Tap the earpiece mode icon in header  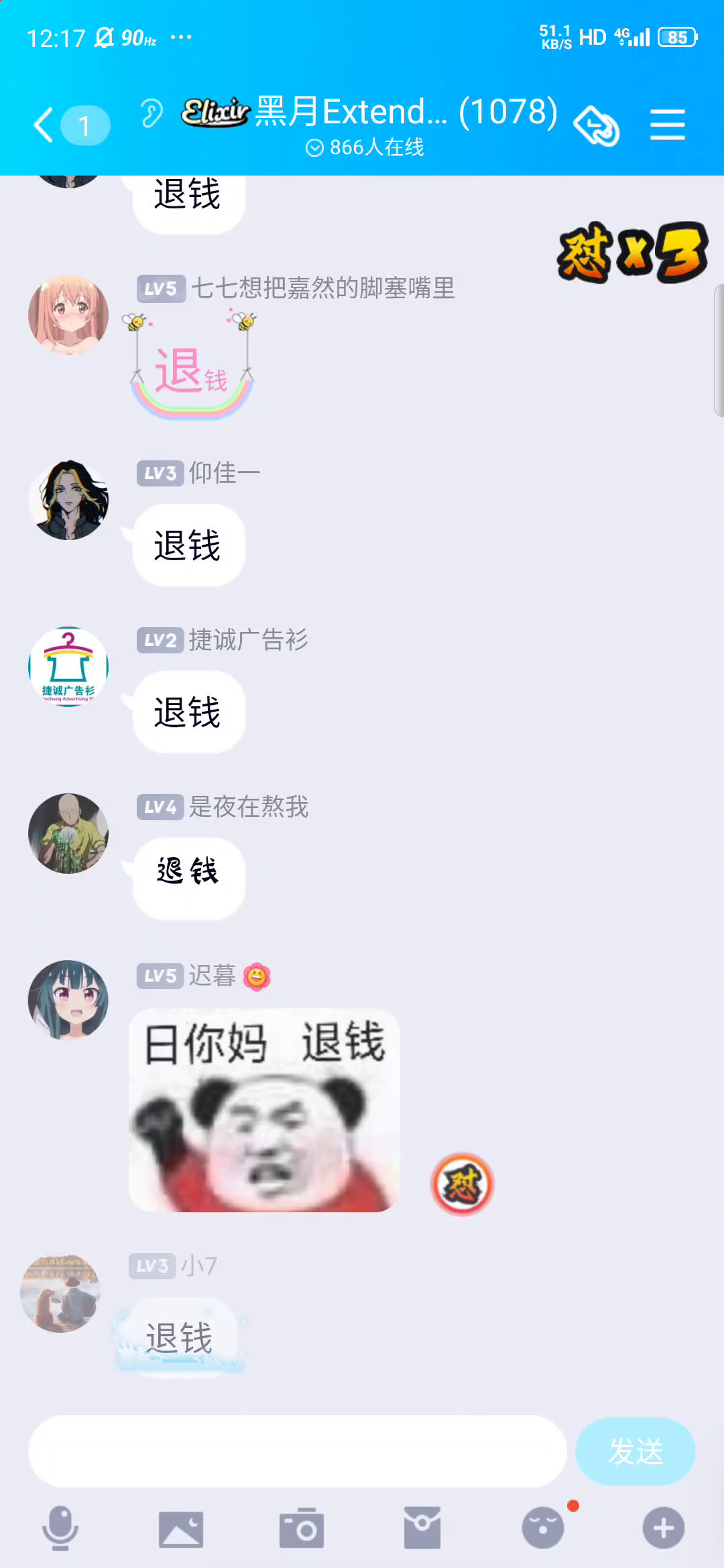pos(152,113)
